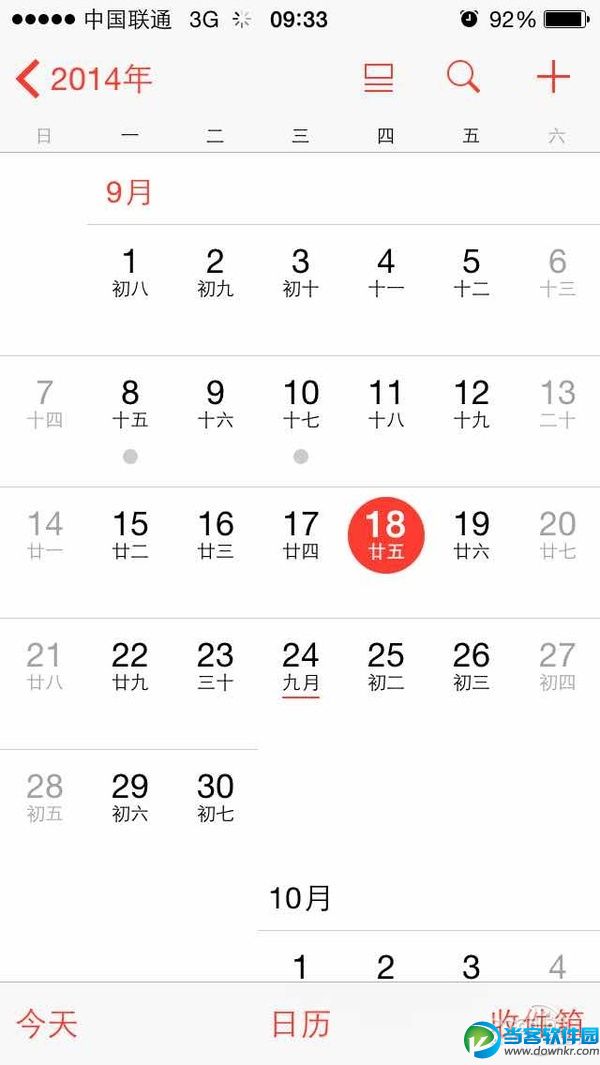Select September 8 with event dot
Viewport: 600px width, 1065px height.
[x=130, y=403]
